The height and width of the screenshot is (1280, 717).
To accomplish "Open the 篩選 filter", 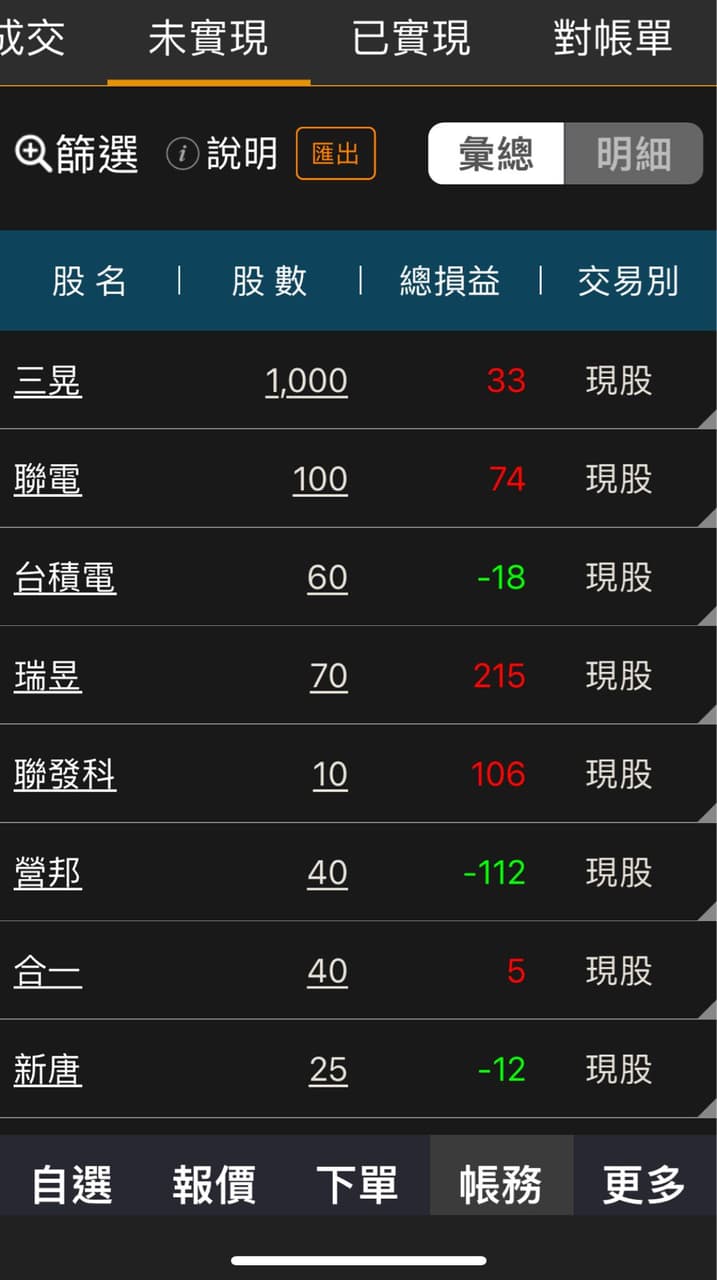I will [77, 154].
